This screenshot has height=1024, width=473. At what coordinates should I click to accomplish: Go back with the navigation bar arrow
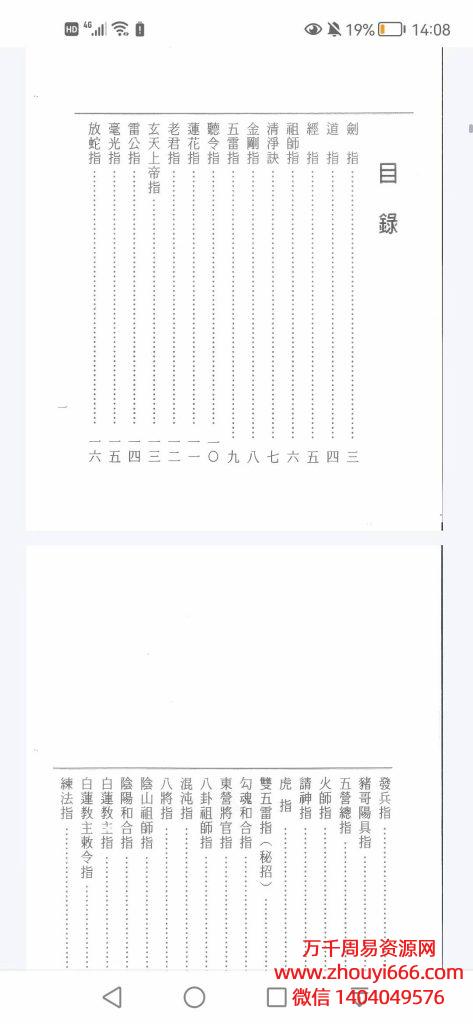coord(112,997)
